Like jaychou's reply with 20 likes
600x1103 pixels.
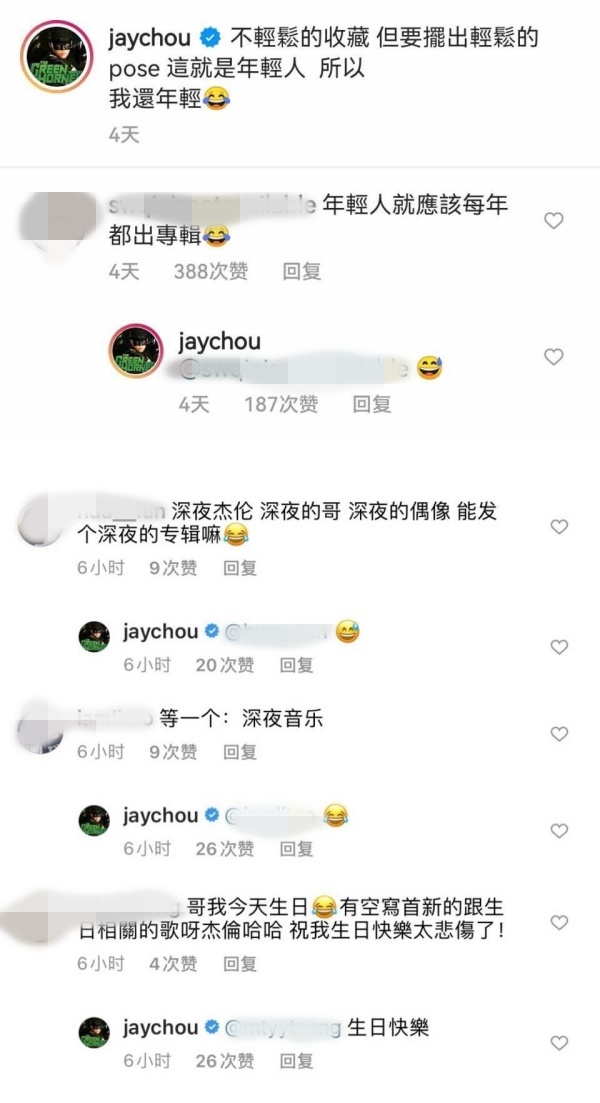[x=559, y=647]
